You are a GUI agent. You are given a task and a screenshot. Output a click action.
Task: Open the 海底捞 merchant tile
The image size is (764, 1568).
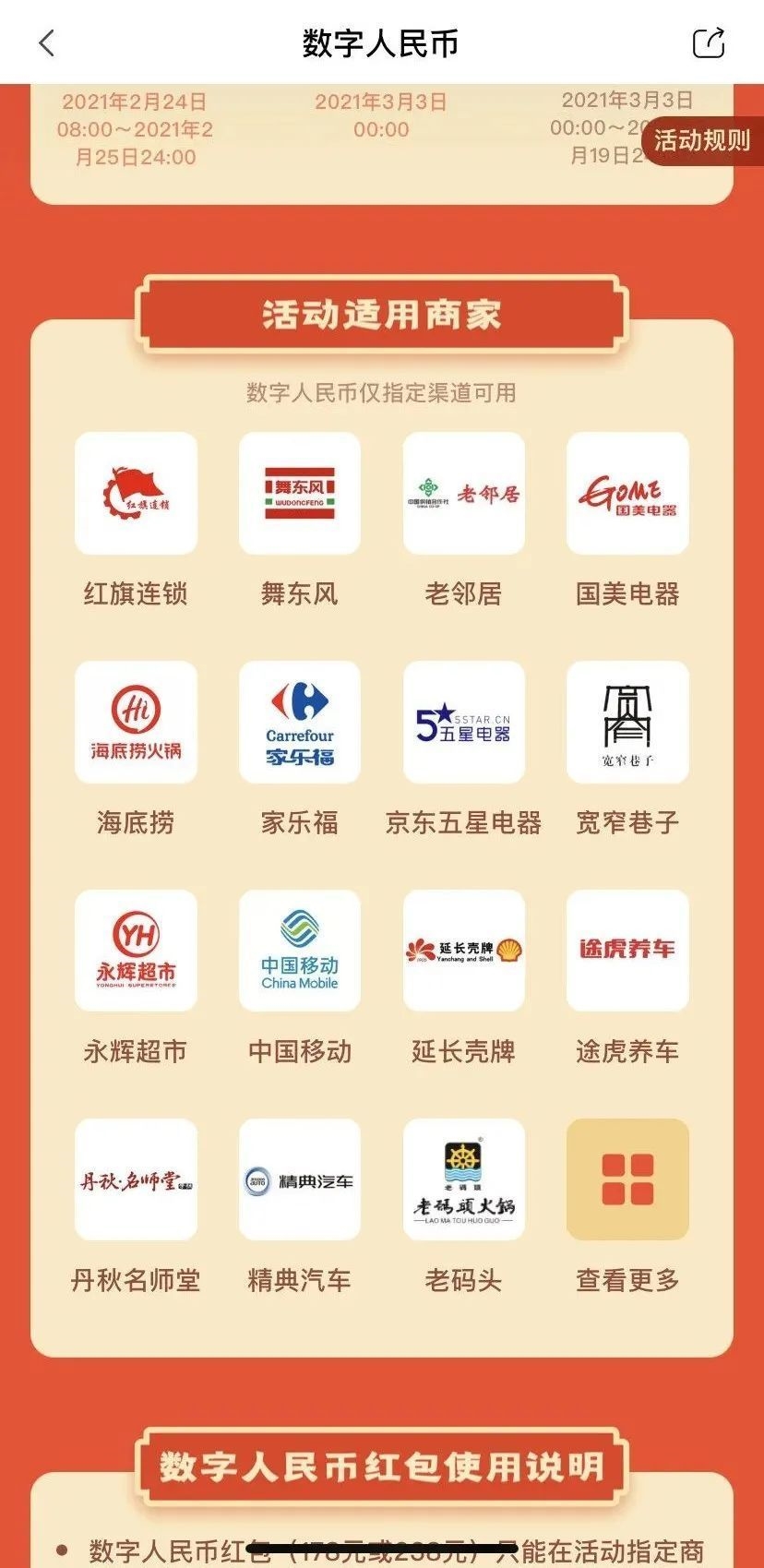click(136, 723)
